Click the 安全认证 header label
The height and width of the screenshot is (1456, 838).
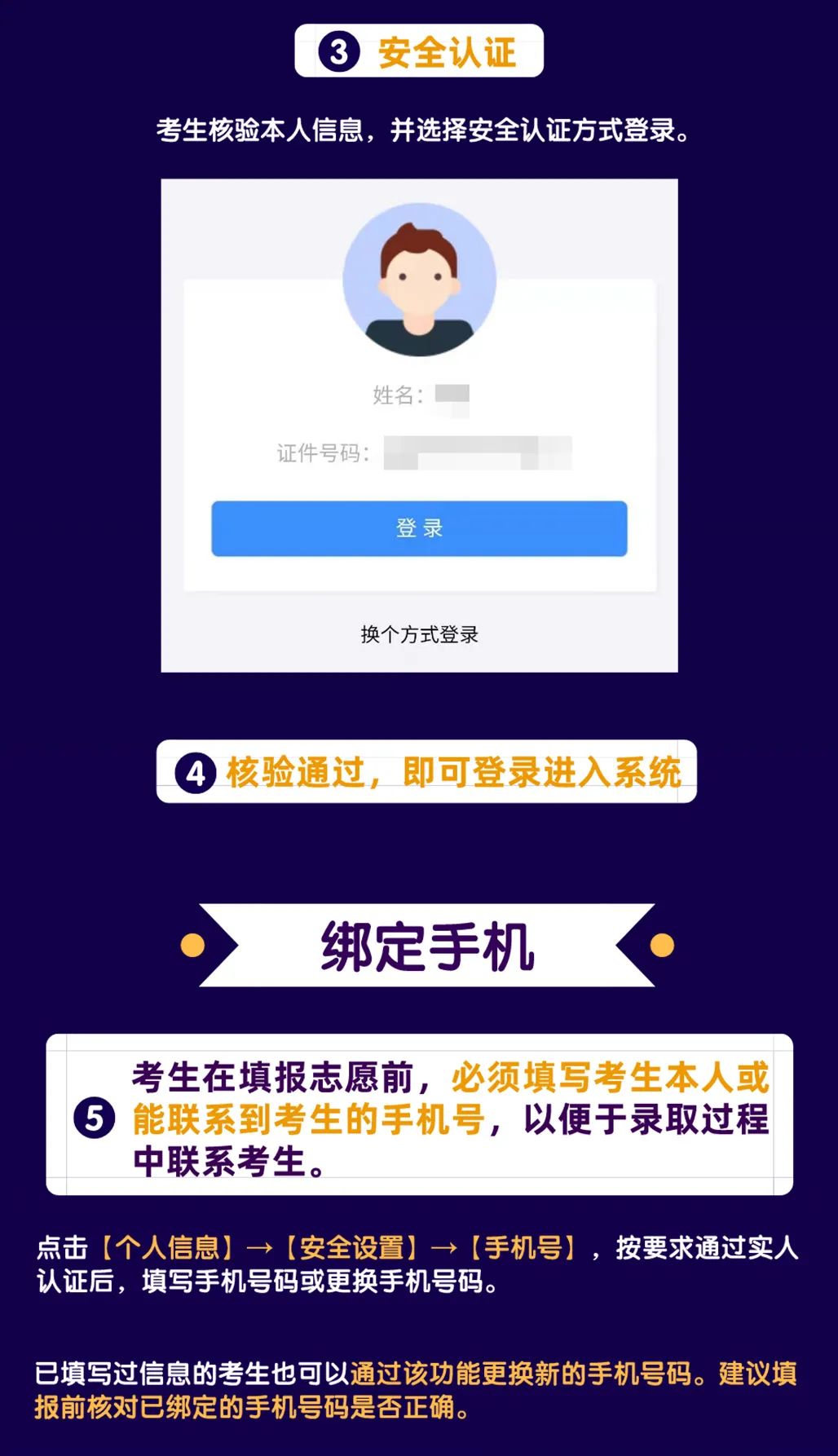447,51
